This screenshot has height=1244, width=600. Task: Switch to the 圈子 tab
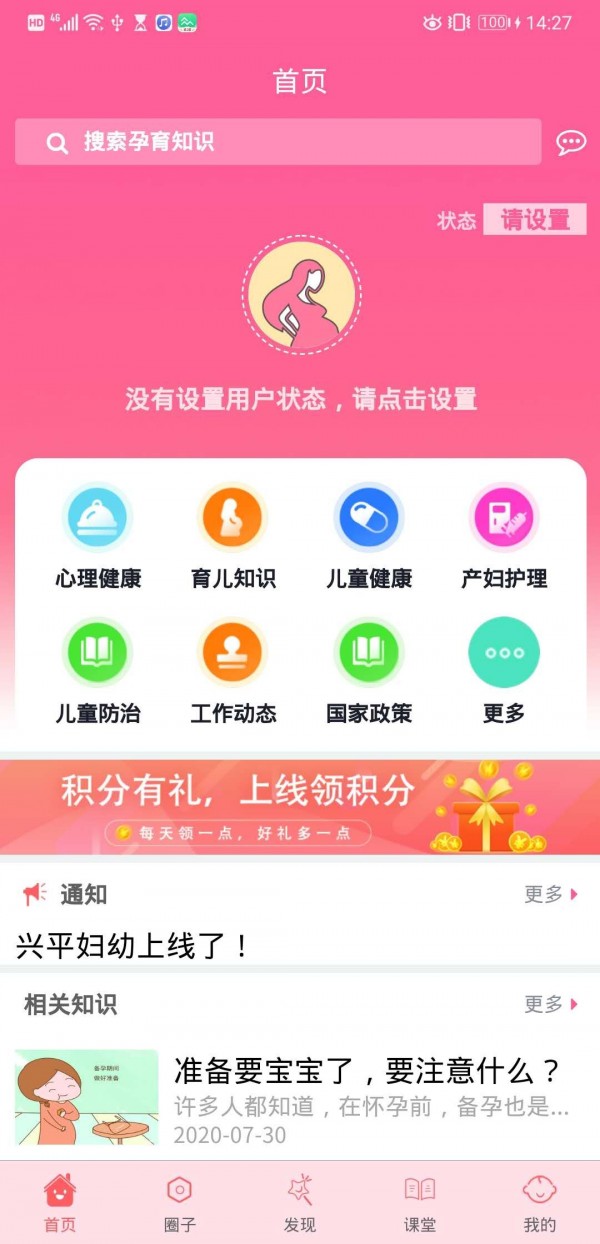pos(180,1203)
